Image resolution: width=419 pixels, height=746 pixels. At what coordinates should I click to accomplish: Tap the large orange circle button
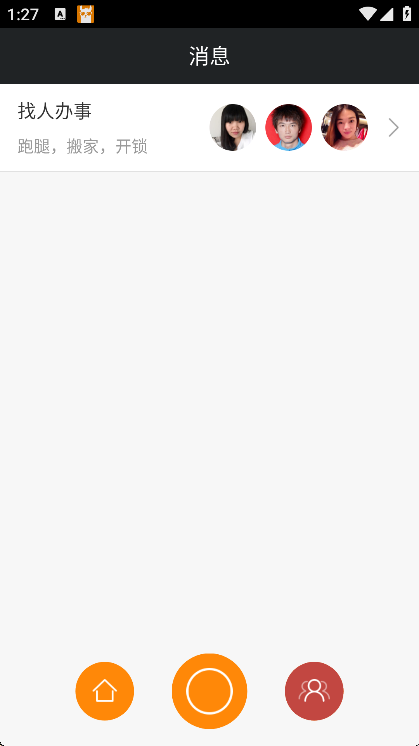[209, 691]
